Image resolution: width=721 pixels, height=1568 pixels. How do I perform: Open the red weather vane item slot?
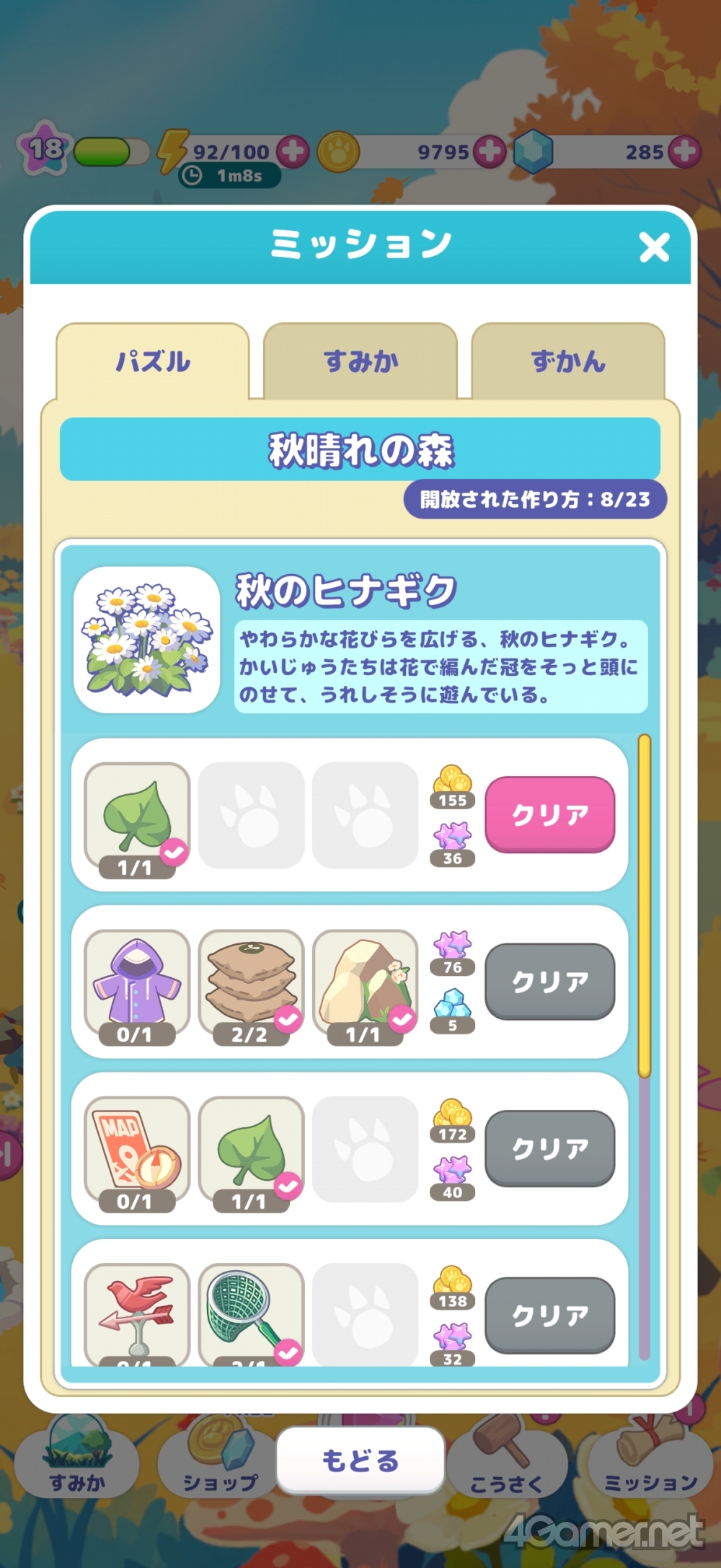pos(137,1314)
